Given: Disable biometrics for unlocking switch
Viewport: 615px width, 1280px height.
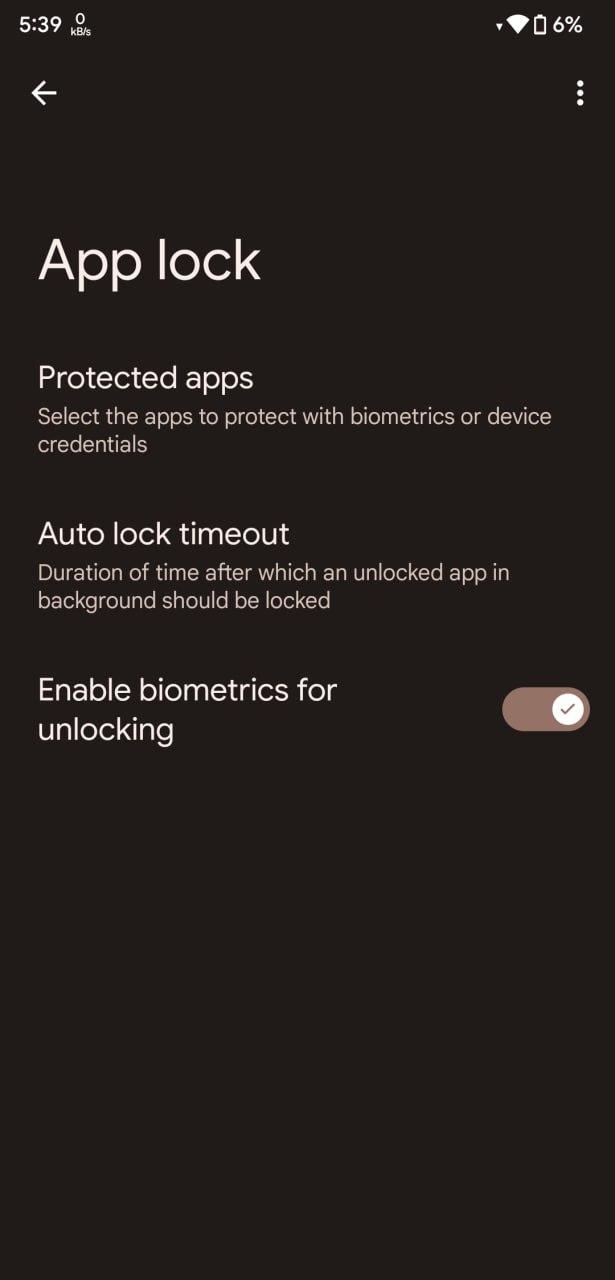Looking at the screenshot, I should pyautogui.click(x=545, y=709).
